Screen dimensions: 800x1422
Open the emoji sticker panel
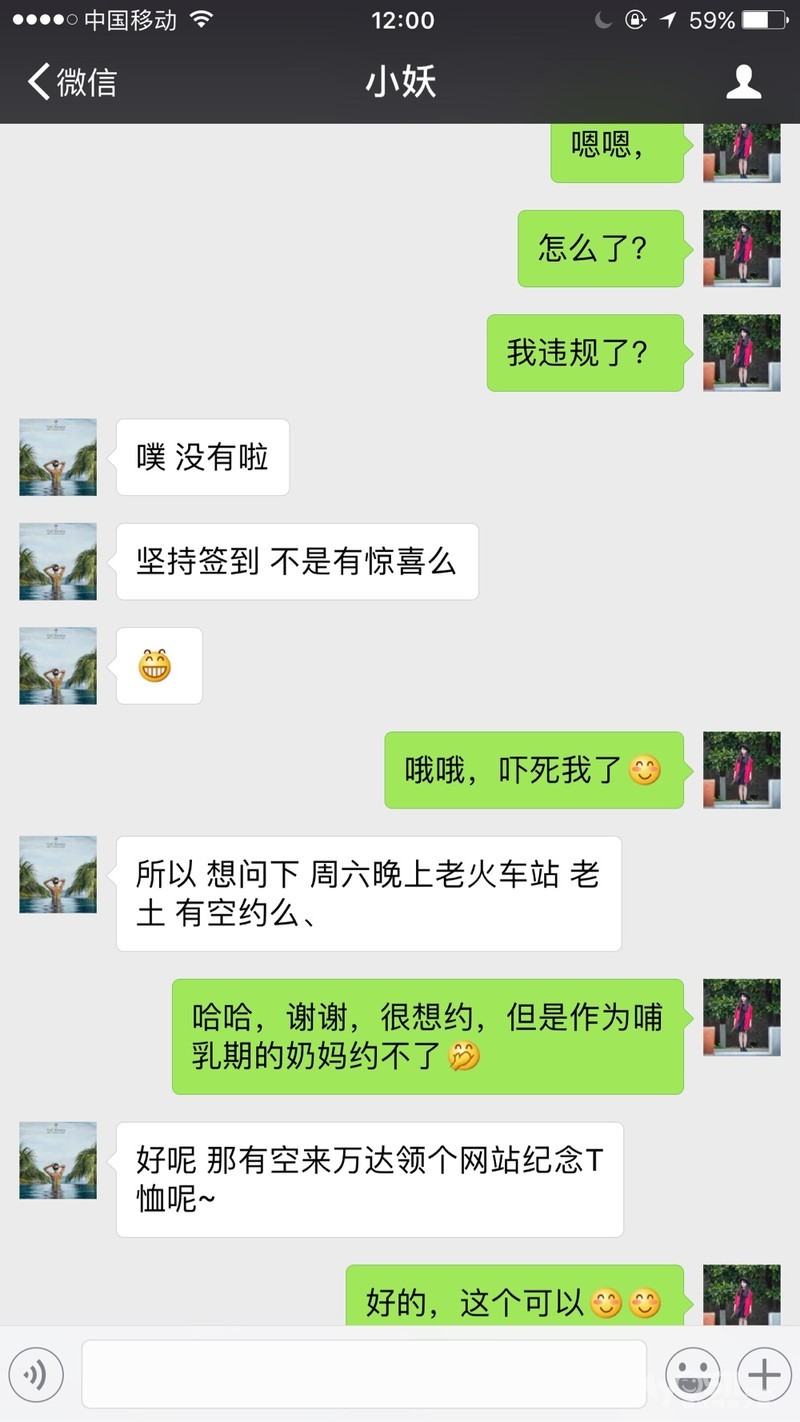[x=692, y=1375]
